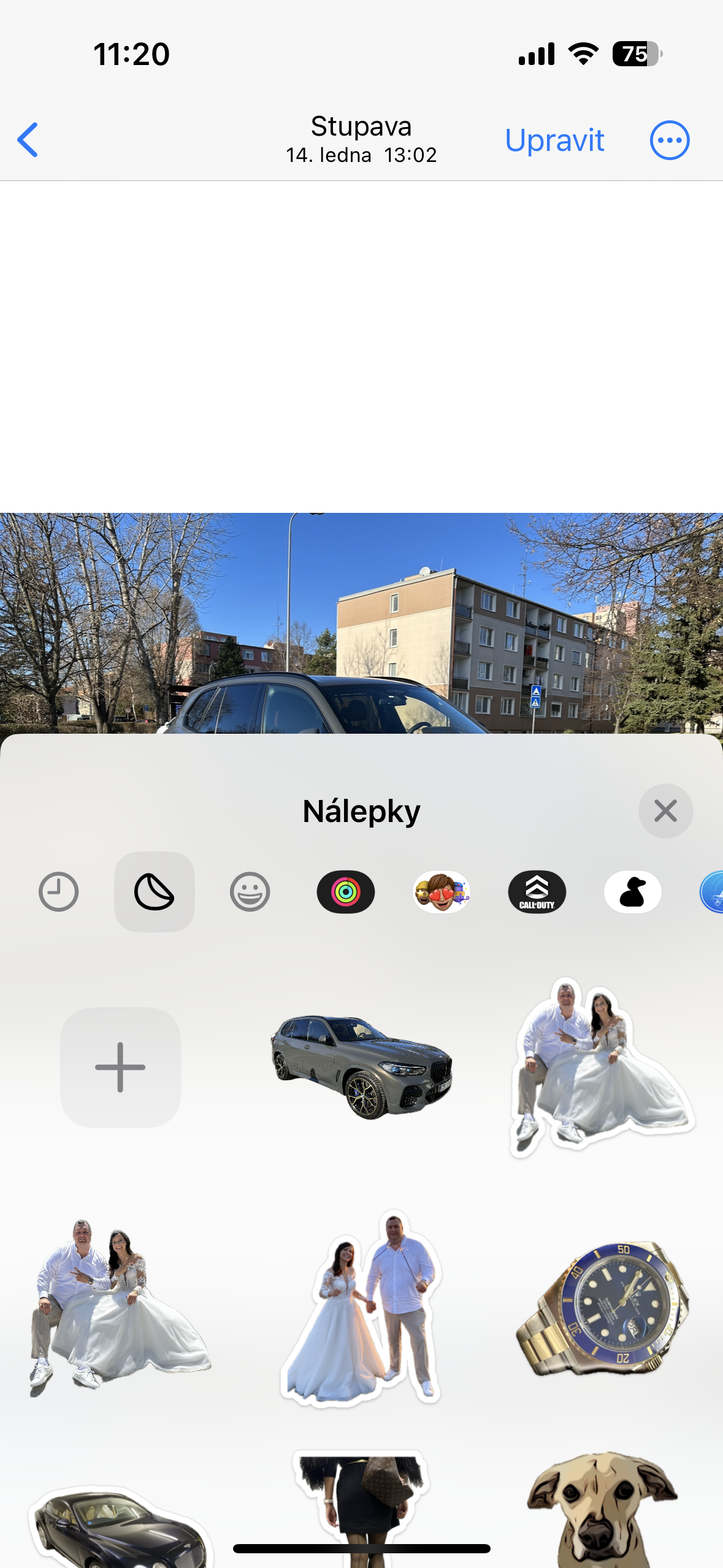Open the black duck sticker pack
Image resolution: width=723 pixels, height=1568 pixels.
click(633, 891)
